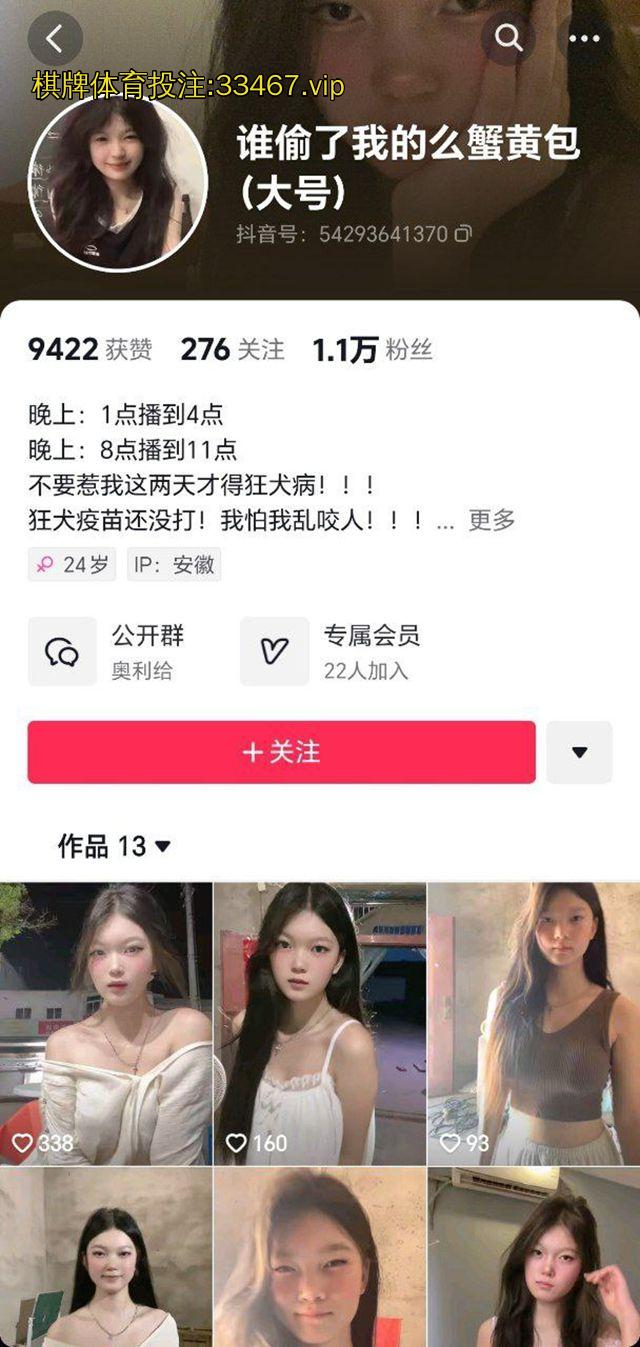Viewport: 640px width, 1347px height.
Task: Expand the dropdown arrow beside 关注
Action: tap(579, 752)
